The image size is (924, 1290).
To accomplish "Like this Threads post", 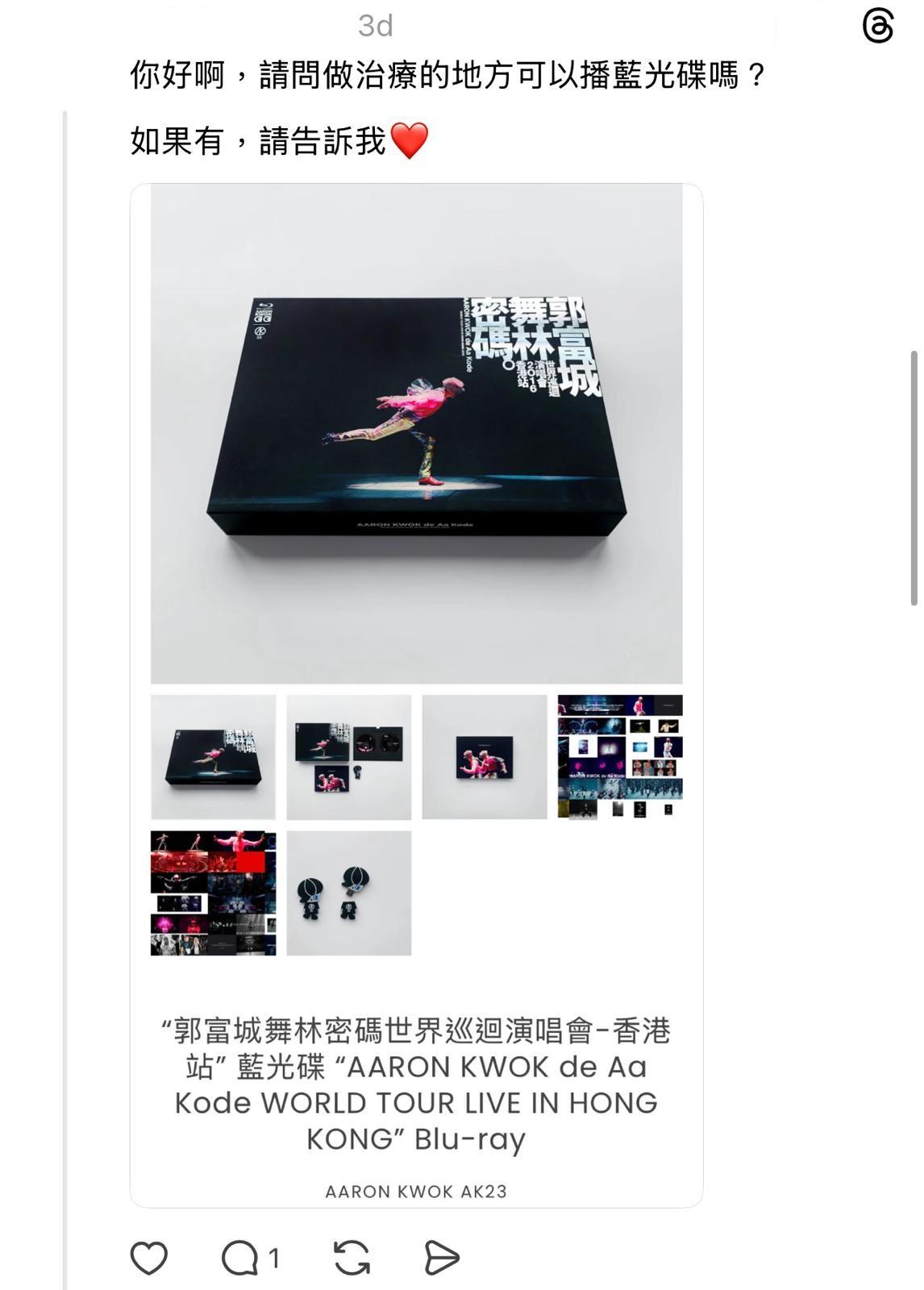I will [x=149, y=1258].
